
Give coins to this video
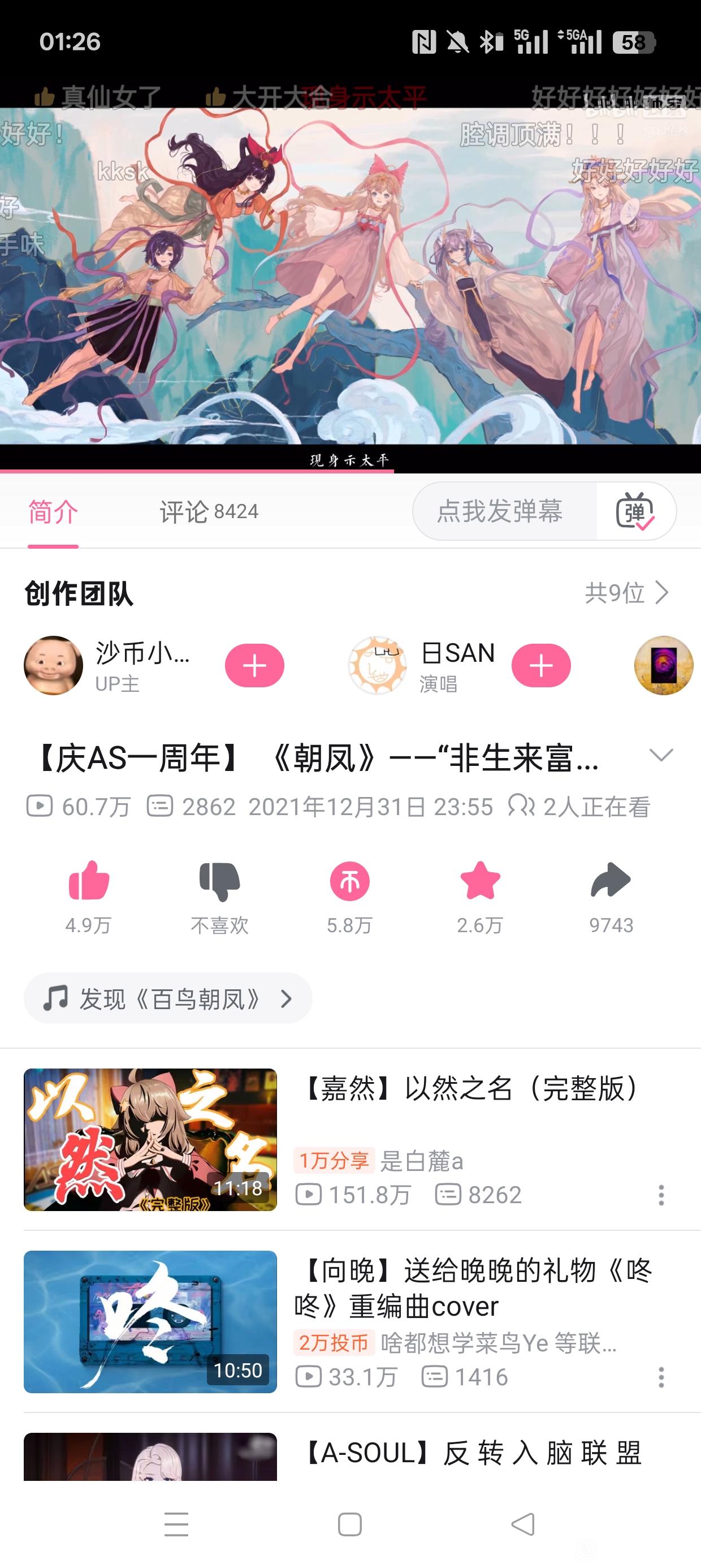tap(350, 881)
